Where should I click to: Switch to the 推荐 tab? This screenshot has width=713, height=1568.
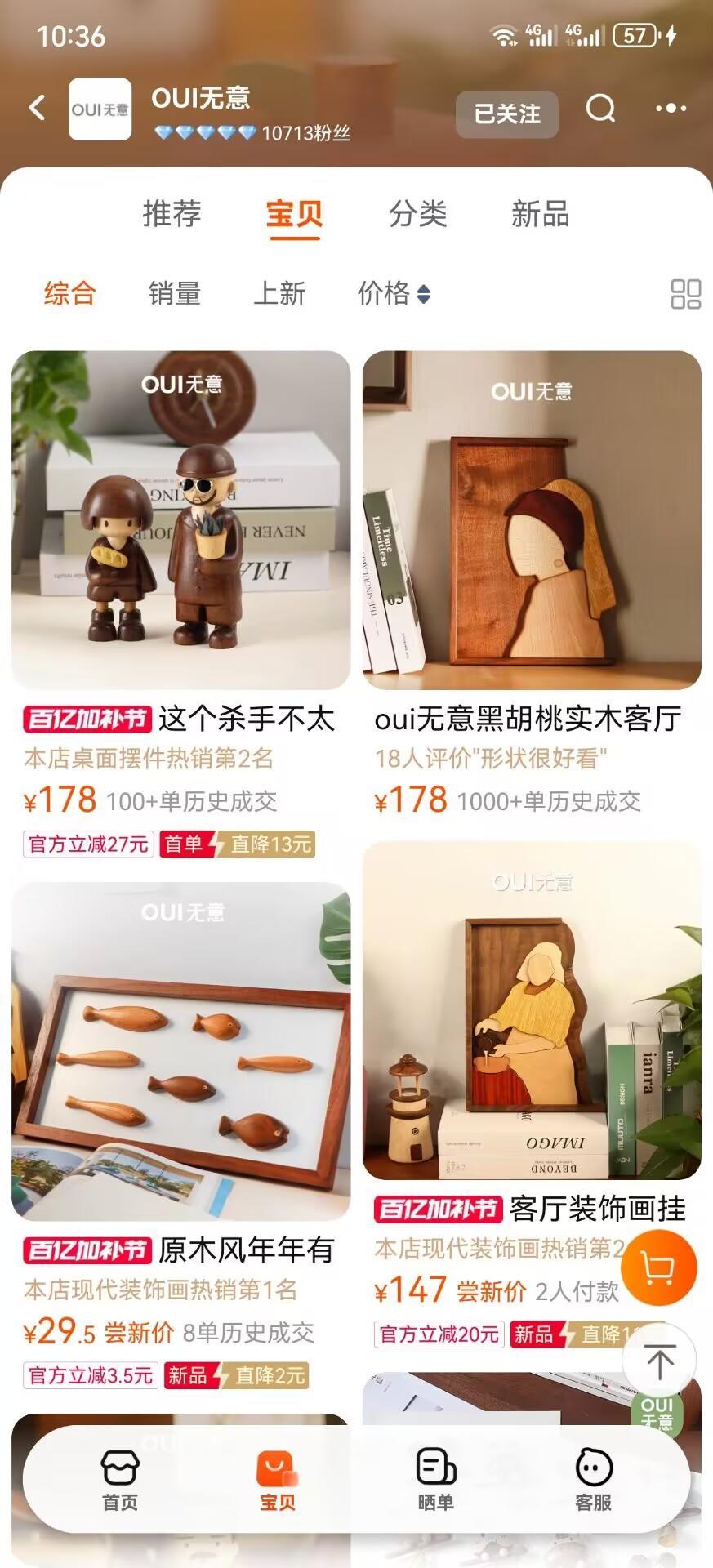click(x=172, y=214)
